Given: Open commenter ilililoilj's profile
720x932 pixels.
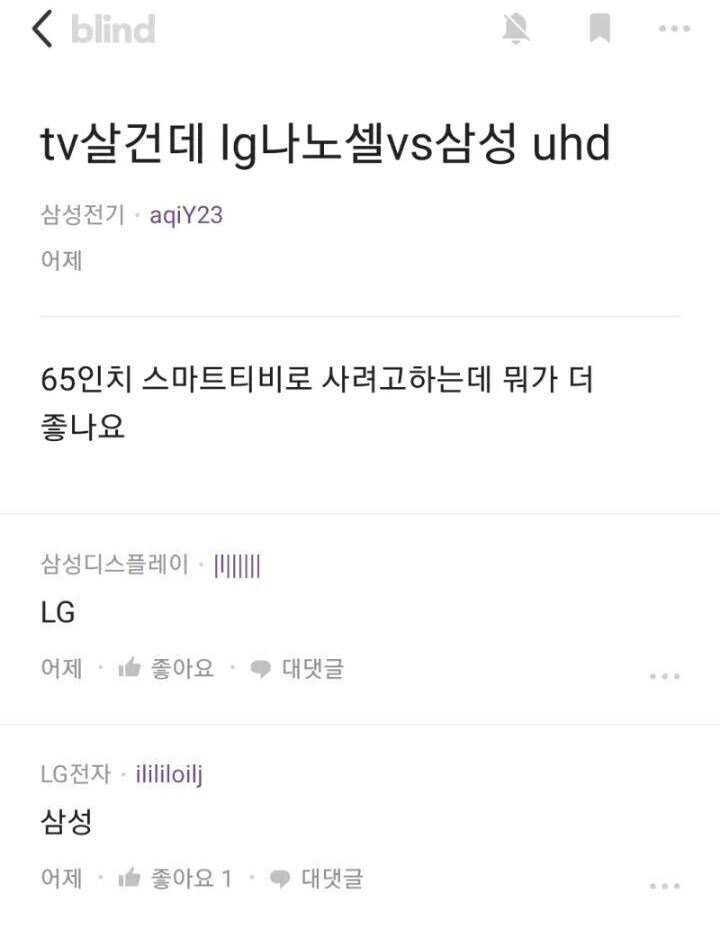Looking at the screenshot, I should coord(169,774).
